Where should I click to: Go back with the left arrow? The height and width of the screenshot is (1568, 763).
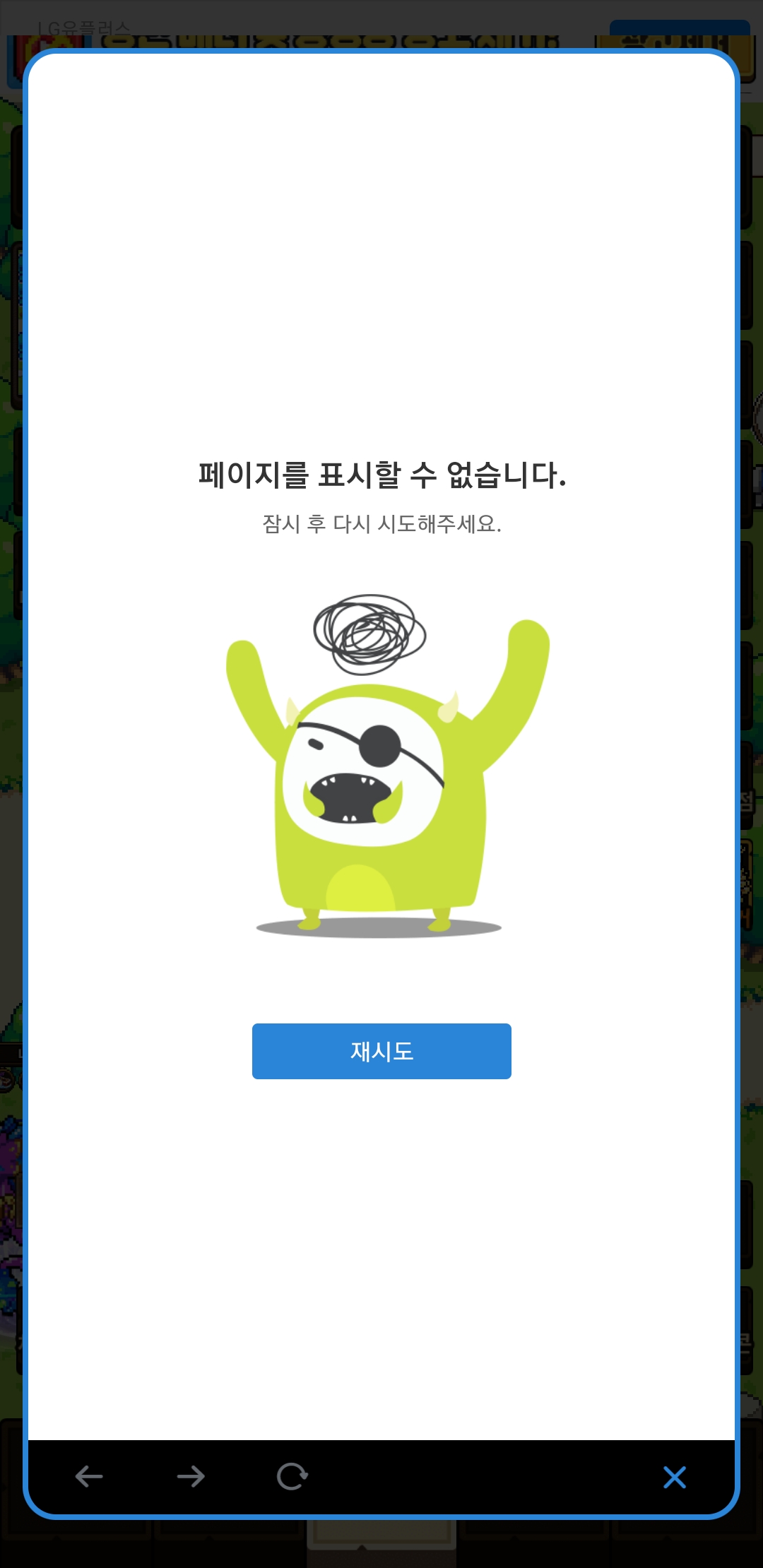click(x=89, y=1476)
